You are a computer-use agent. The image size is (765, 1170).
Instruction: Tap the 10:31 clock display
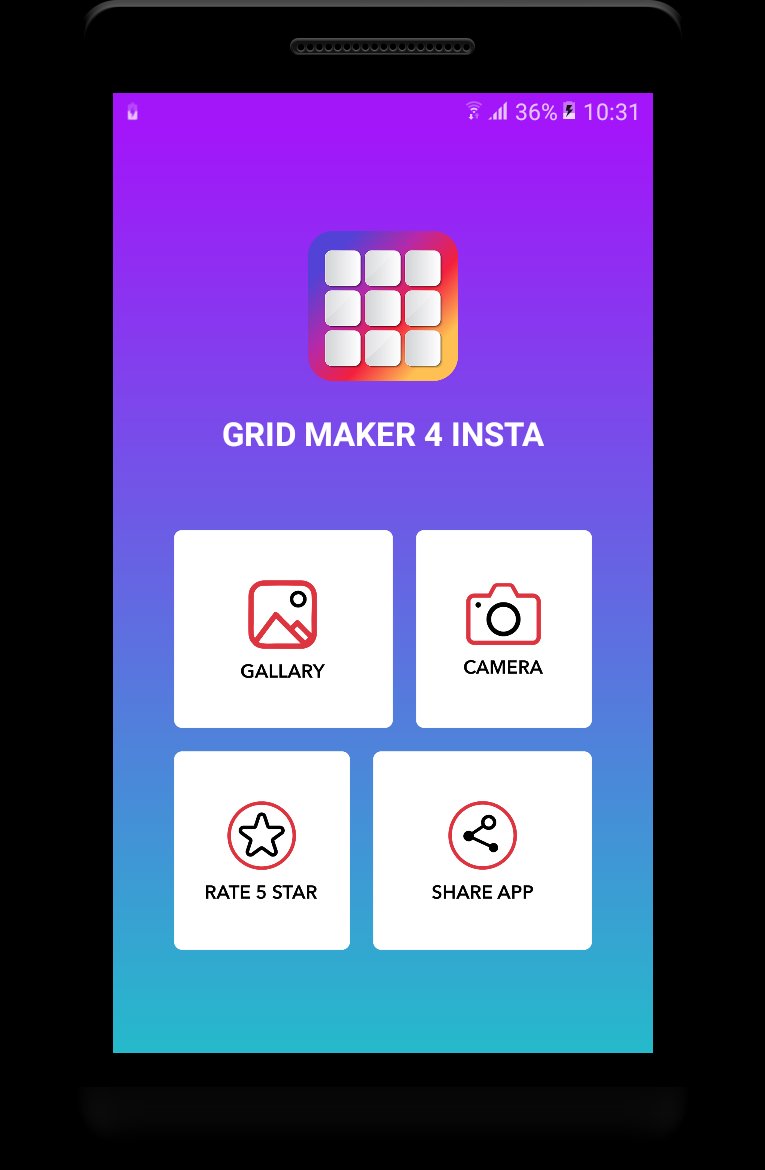(x=611, y=112)
